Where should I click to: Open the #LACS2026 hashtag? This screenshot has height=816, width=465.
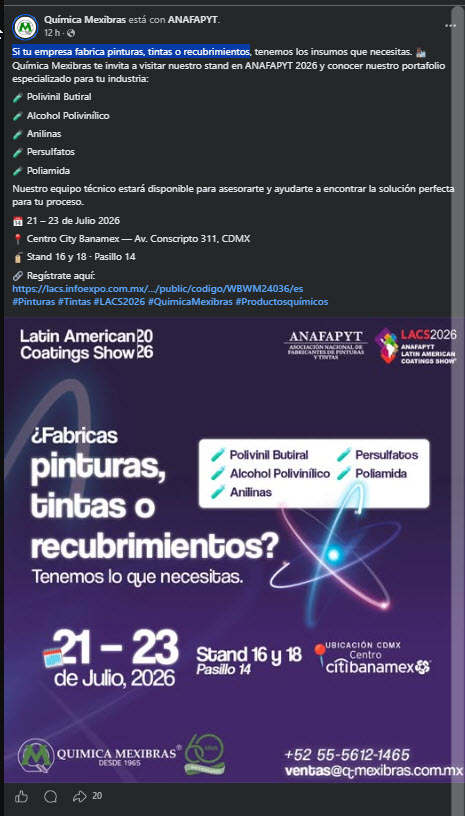(119, 301)
